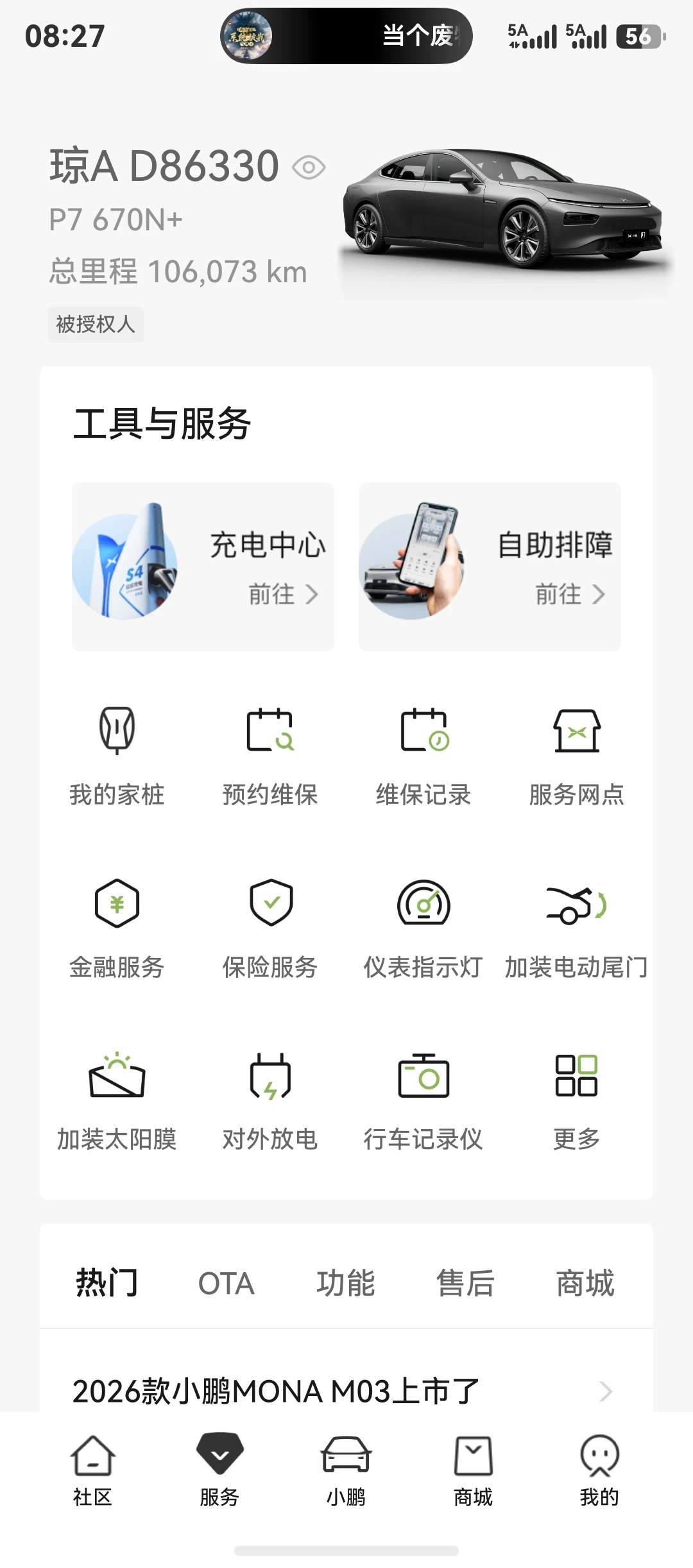Open the 自助排障 self-troubleshooting card
Screen dimensions: 693x1568
click(490, 567)
